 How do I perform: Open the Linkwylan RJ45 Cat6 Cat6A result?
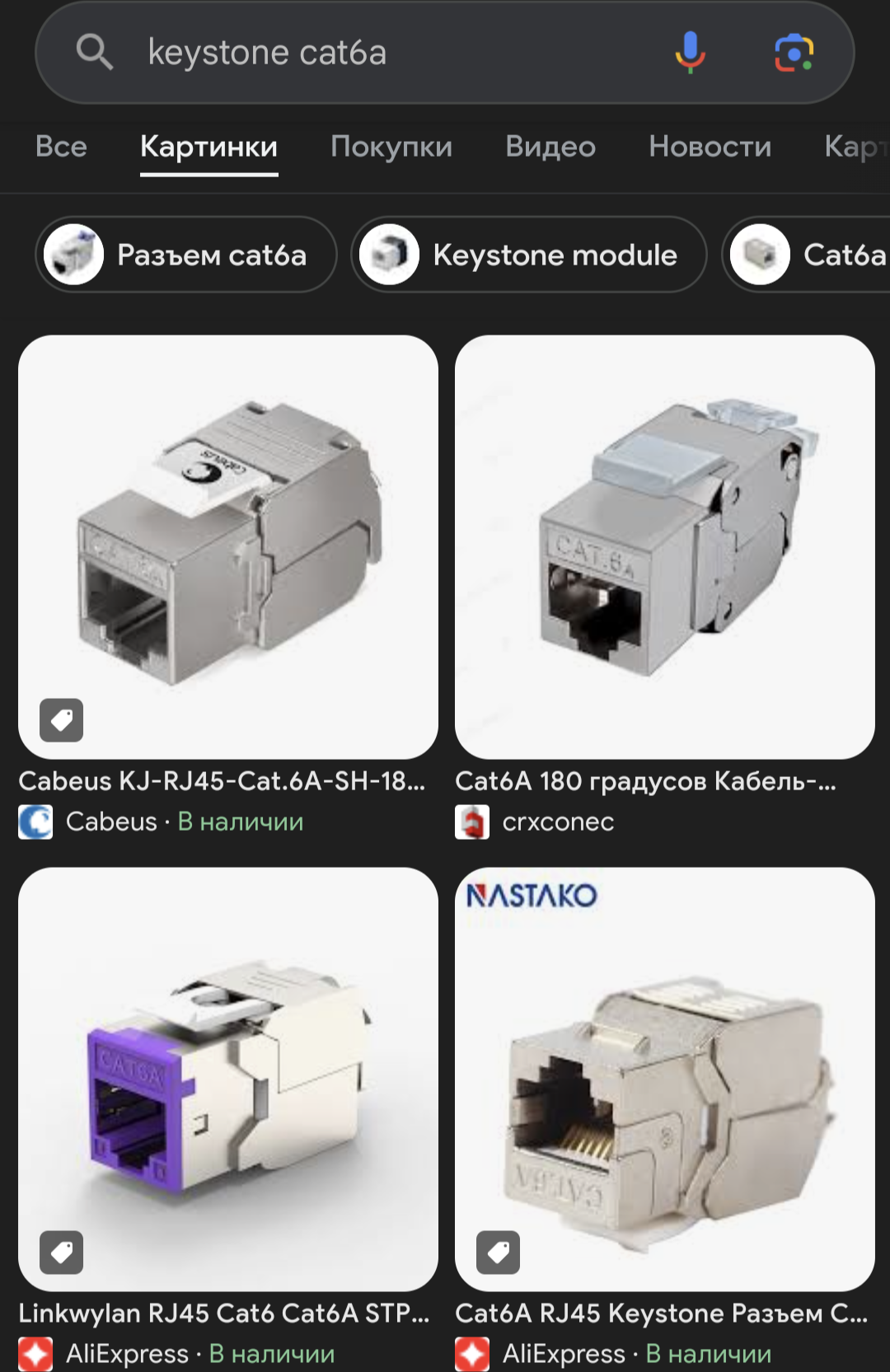click(228, 1078)
